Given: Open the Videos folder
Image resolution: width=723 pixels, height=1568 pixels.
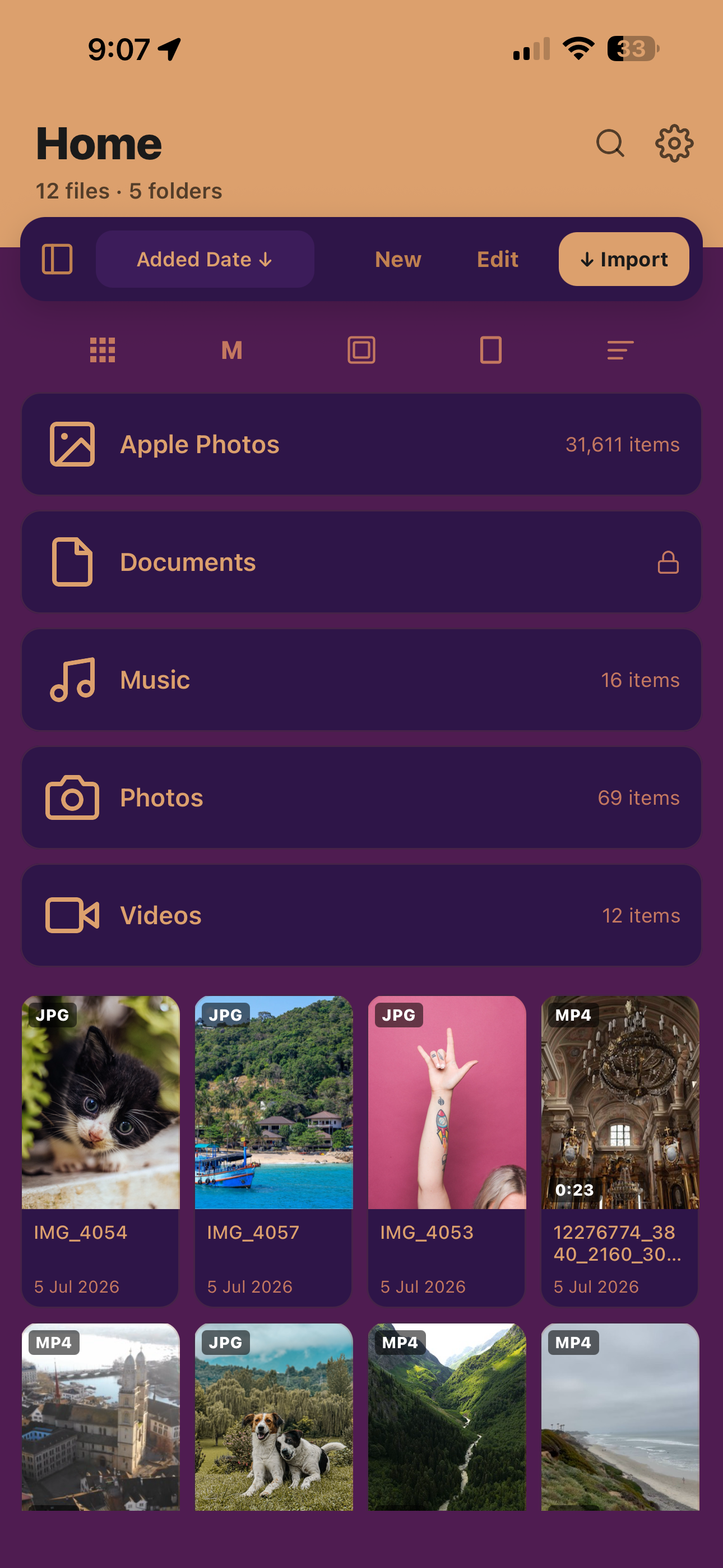Looking at the screenshot, I should (361, 915).
